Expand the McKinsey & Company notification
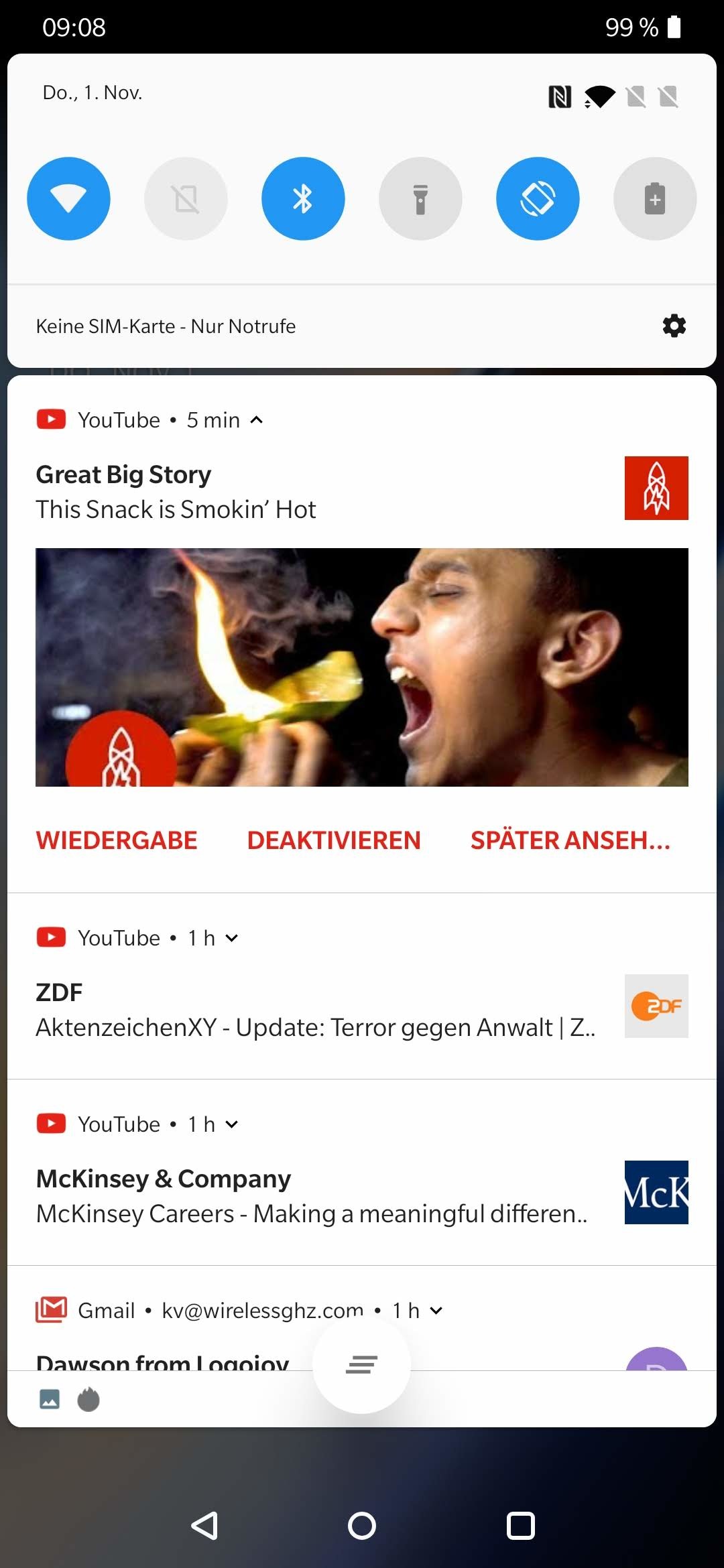 tap(232, 1124)
